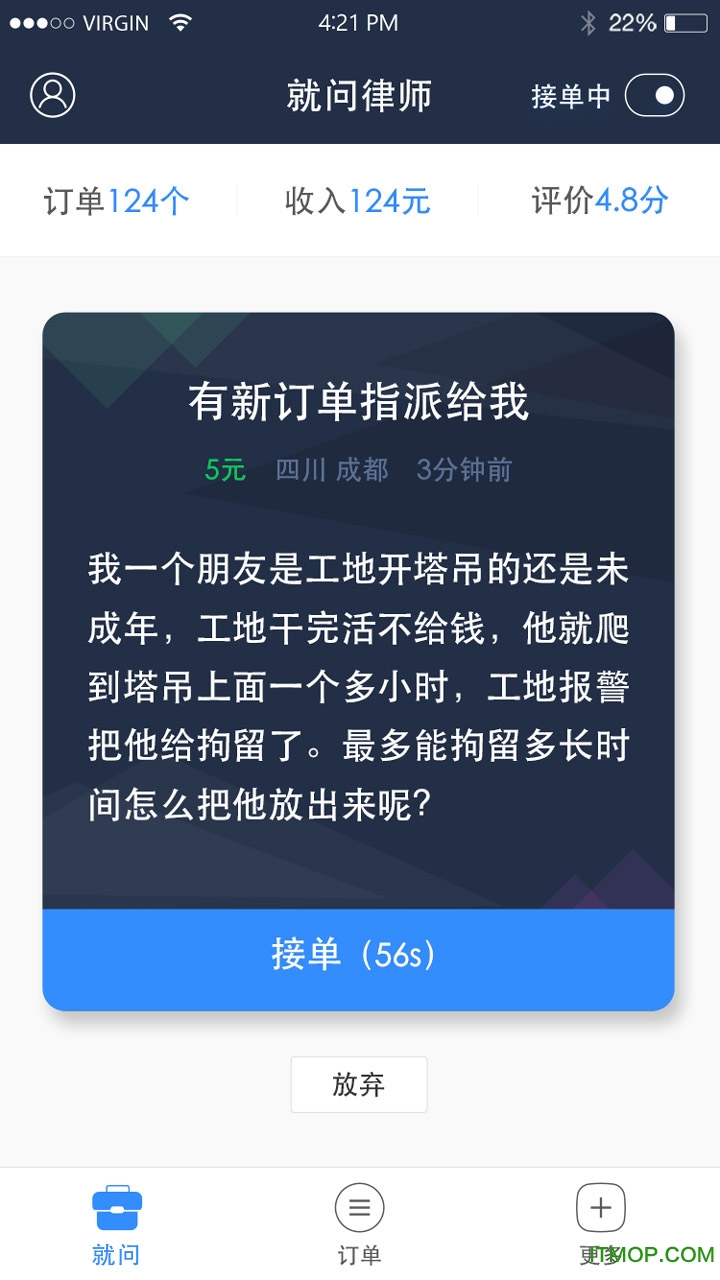Tap the 接单中 label next to the switch
Image resolution: width=720 pixels, height=1280 pixels.
(570, 95)
